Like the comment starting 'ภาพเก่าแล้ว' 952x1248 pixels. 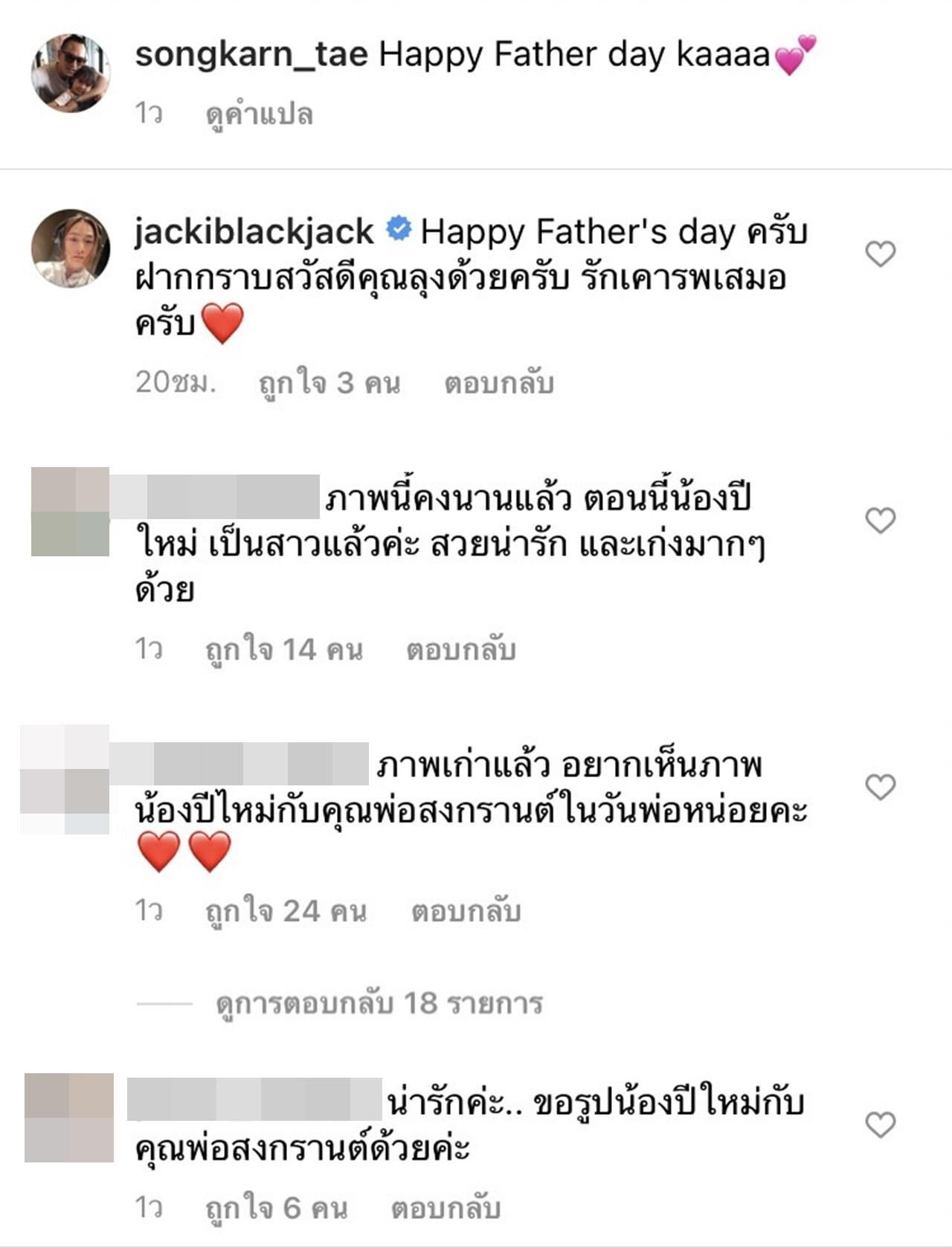point(881,786)
